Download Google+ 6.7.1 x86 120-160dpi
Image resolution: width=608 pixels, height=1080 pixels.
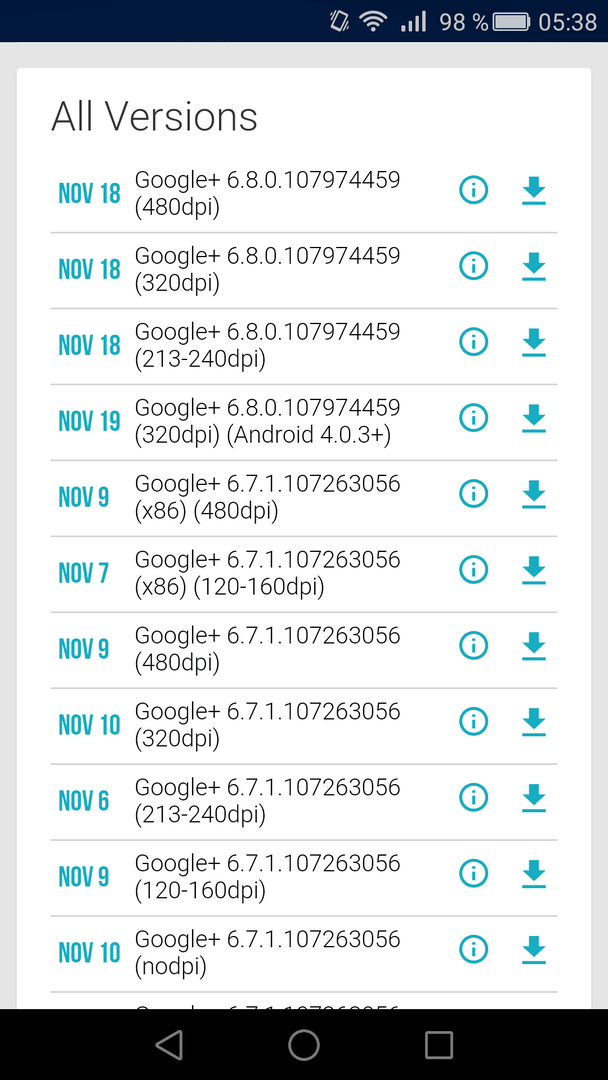point(534,570)
